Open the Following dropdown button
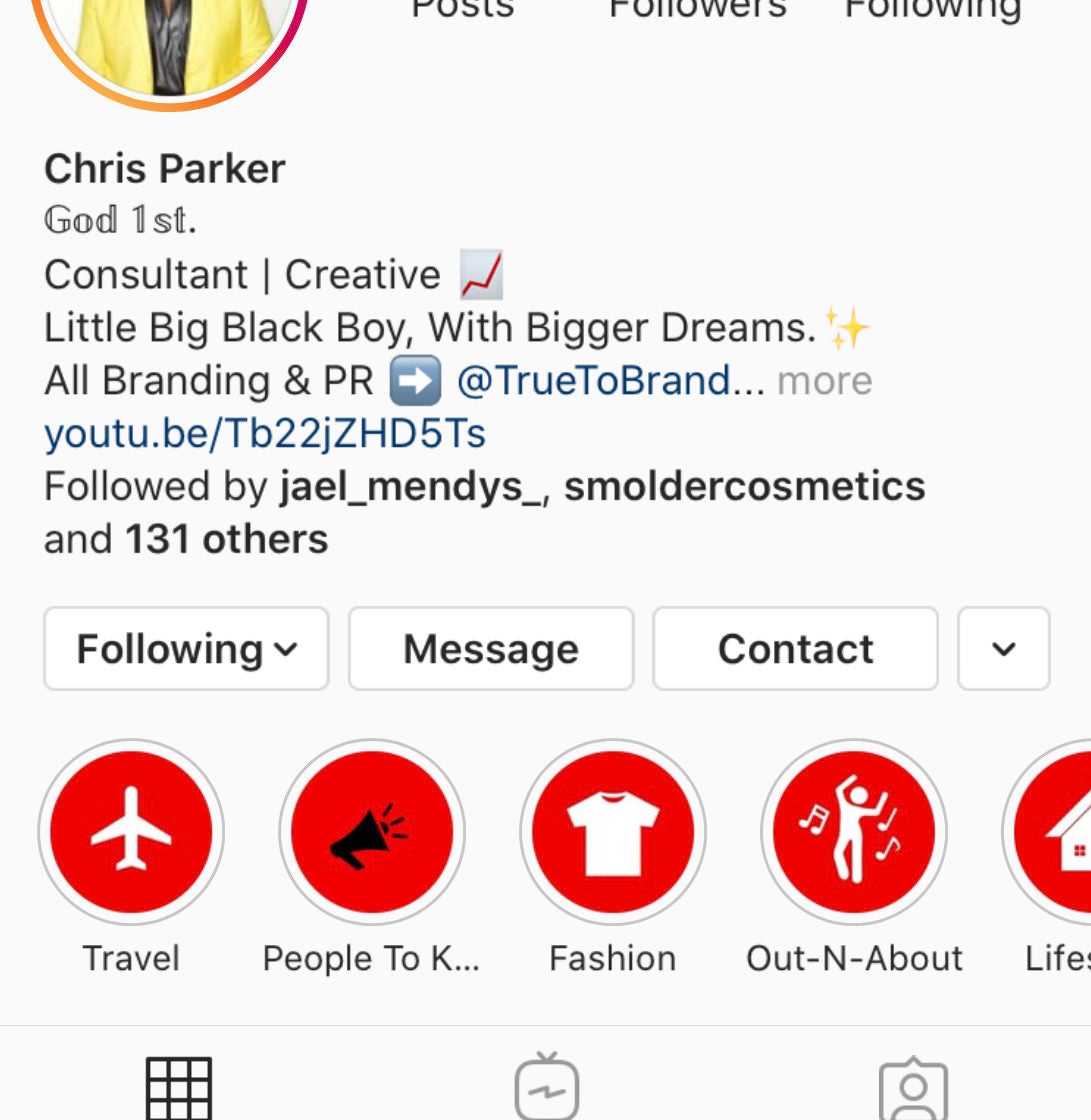The width and height of the screenshot is (1091, 1120). (x=186, y=649)
